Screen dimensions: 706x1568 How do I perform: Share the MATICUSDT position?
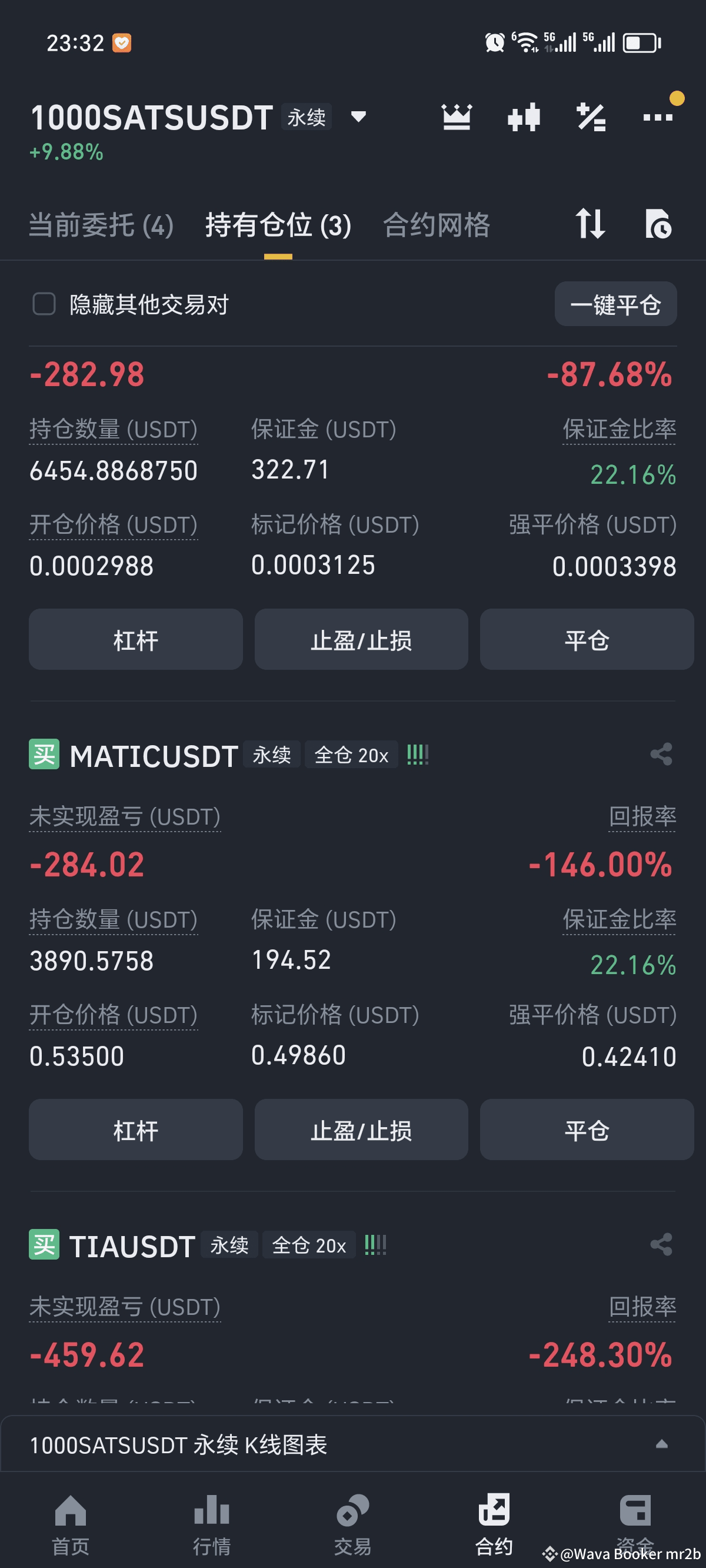click(x=661, y=755)
